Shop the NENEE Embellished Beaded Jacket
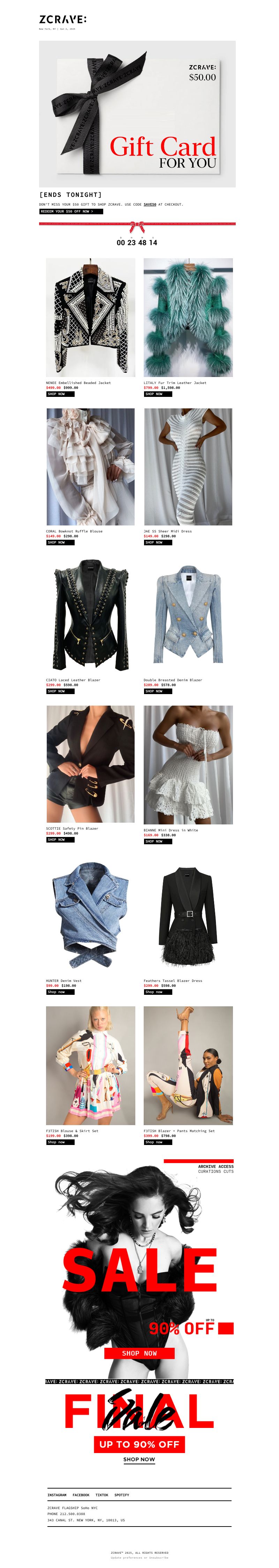Screen dimensions: 279x1568 [60, 394]
